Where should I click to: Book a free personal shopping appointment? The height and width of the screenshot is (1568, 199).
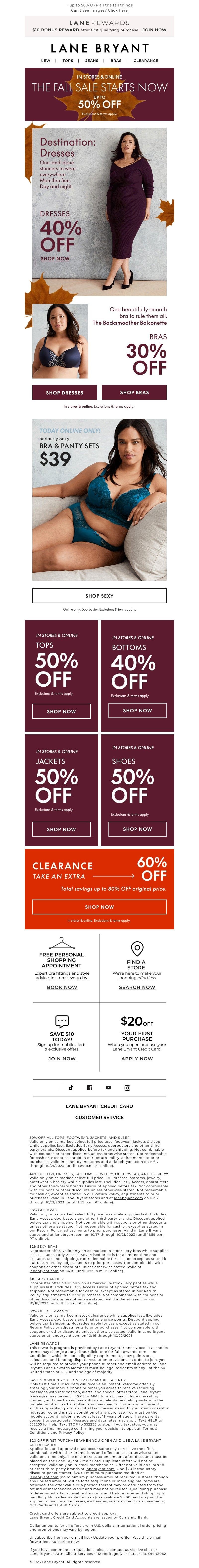point(62,987)
